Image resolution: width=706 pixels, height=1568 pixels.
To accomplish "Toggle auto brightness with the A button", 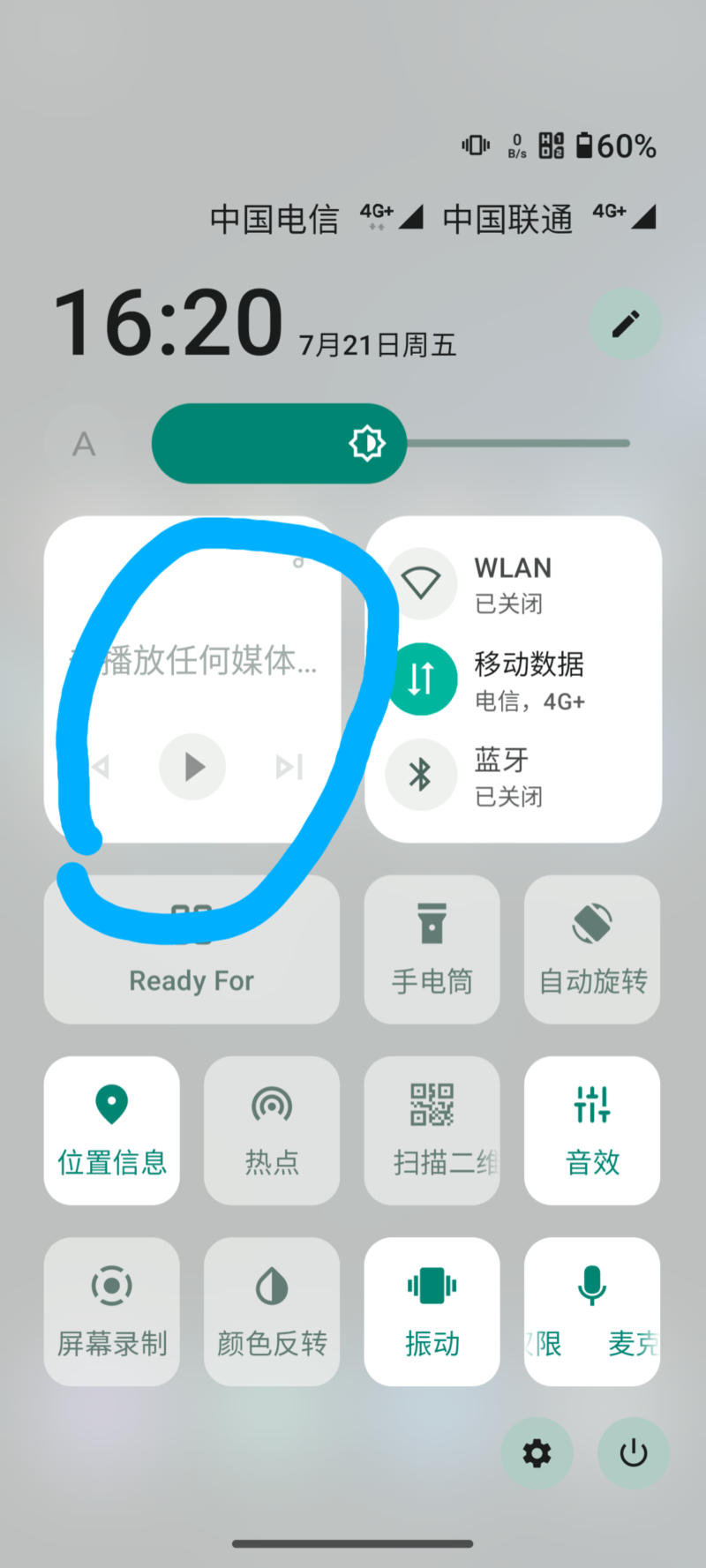I will [84, 444].
